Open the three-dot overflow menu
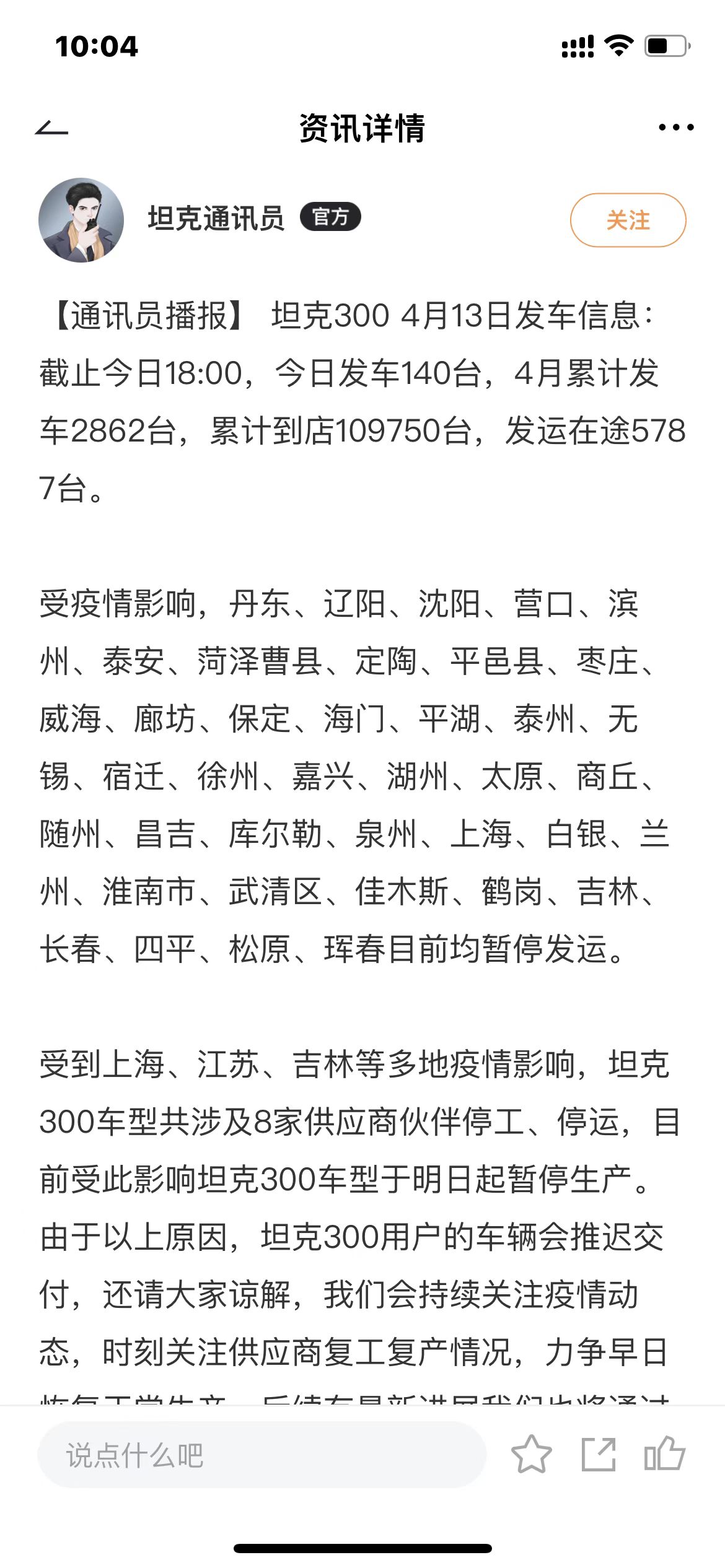This screenshot has height=1568, width=725. [676, 128]
